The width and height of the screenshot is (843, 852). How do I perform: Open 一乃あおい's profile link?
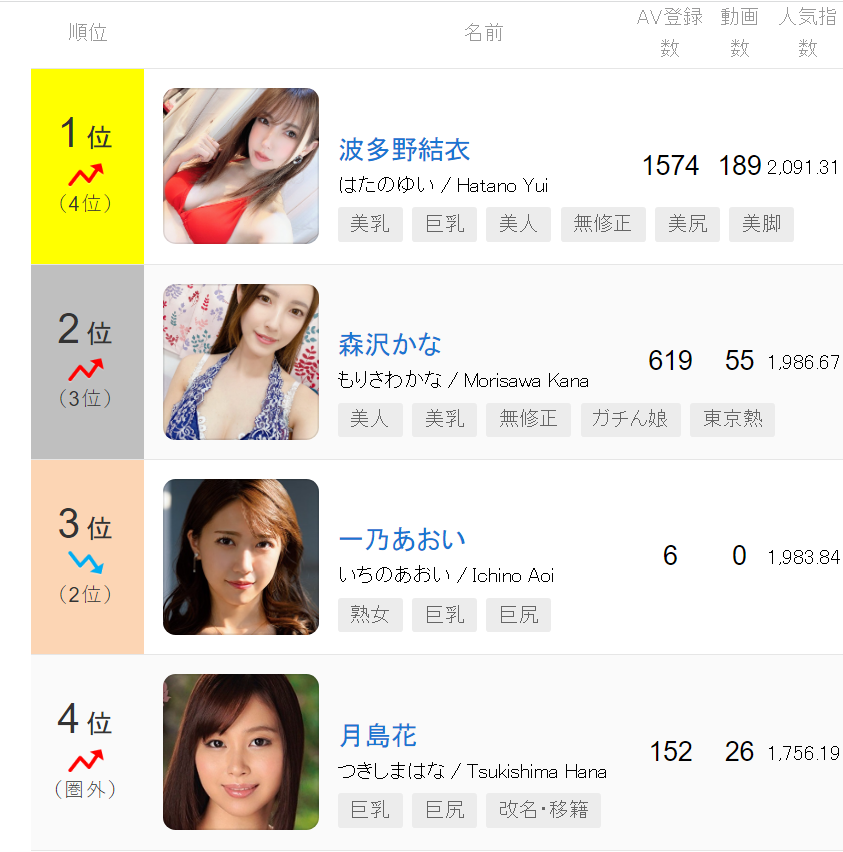coord(402,540)
